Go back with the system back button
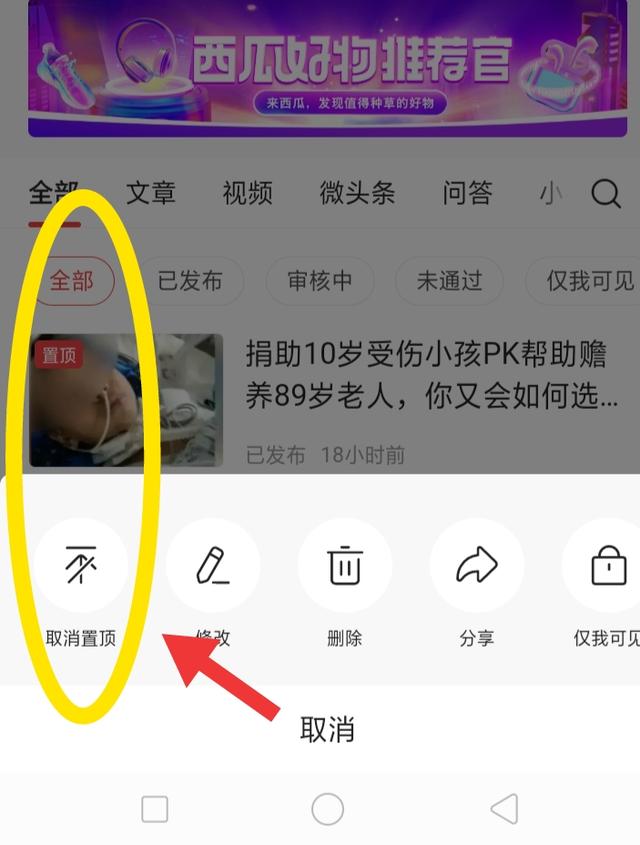 coord(505,808)
